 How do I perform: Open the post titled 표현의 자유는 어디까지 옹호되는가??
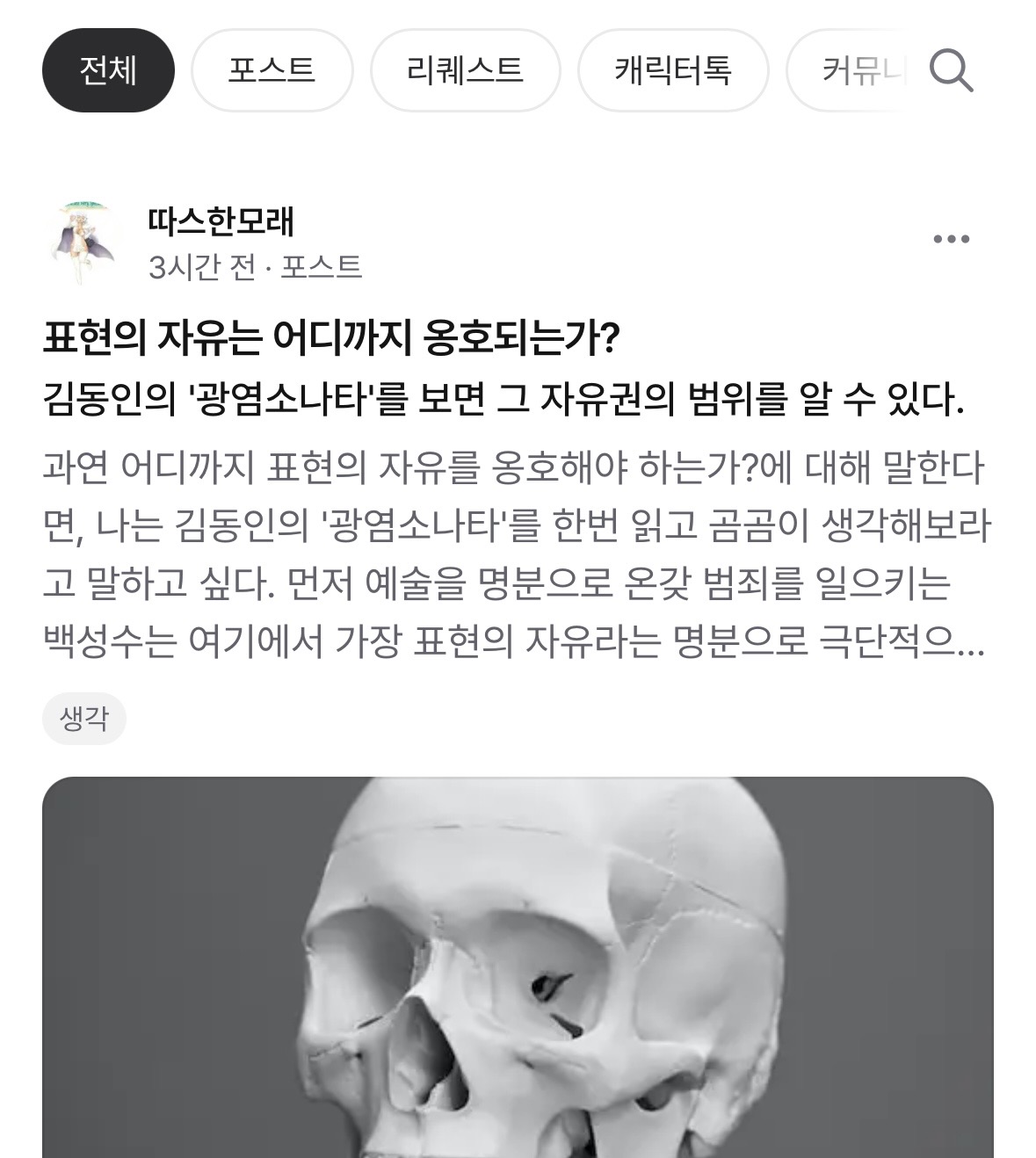331,338
